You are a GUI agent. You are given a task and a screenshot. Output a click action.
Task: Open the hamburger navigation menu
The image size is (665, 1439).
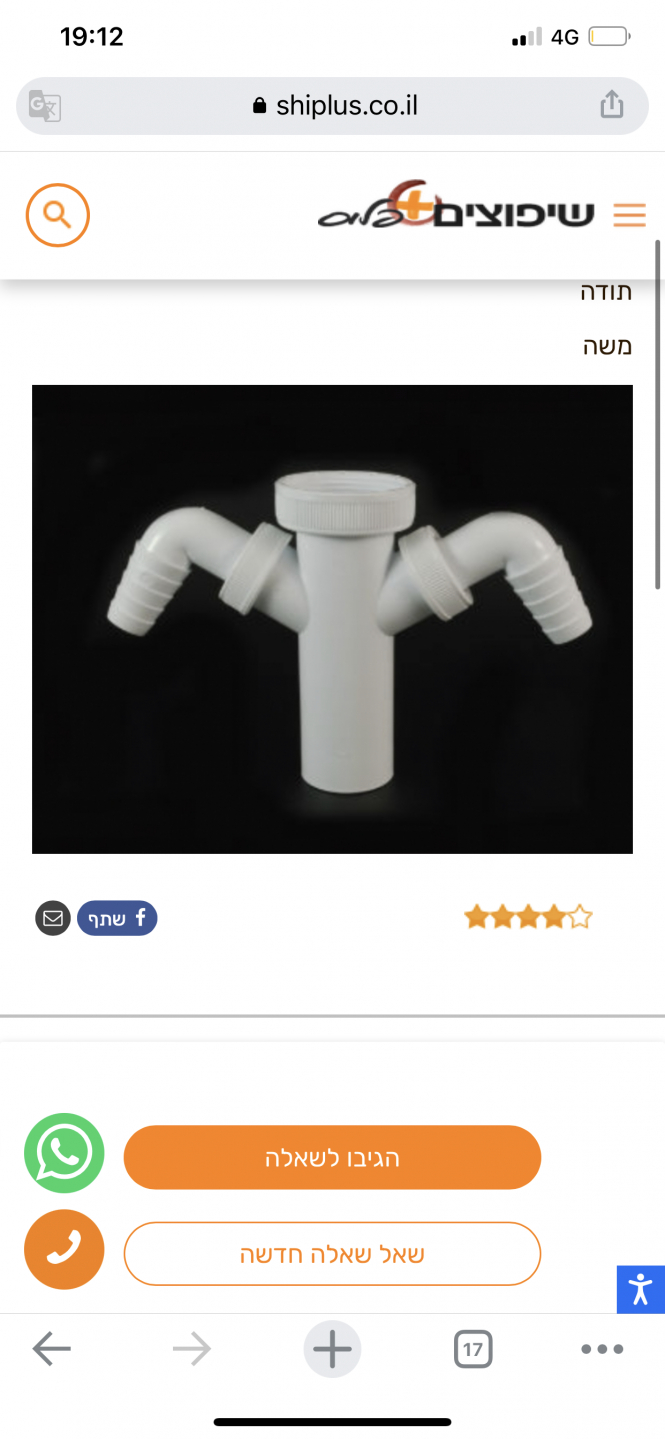tap(629, 215)
